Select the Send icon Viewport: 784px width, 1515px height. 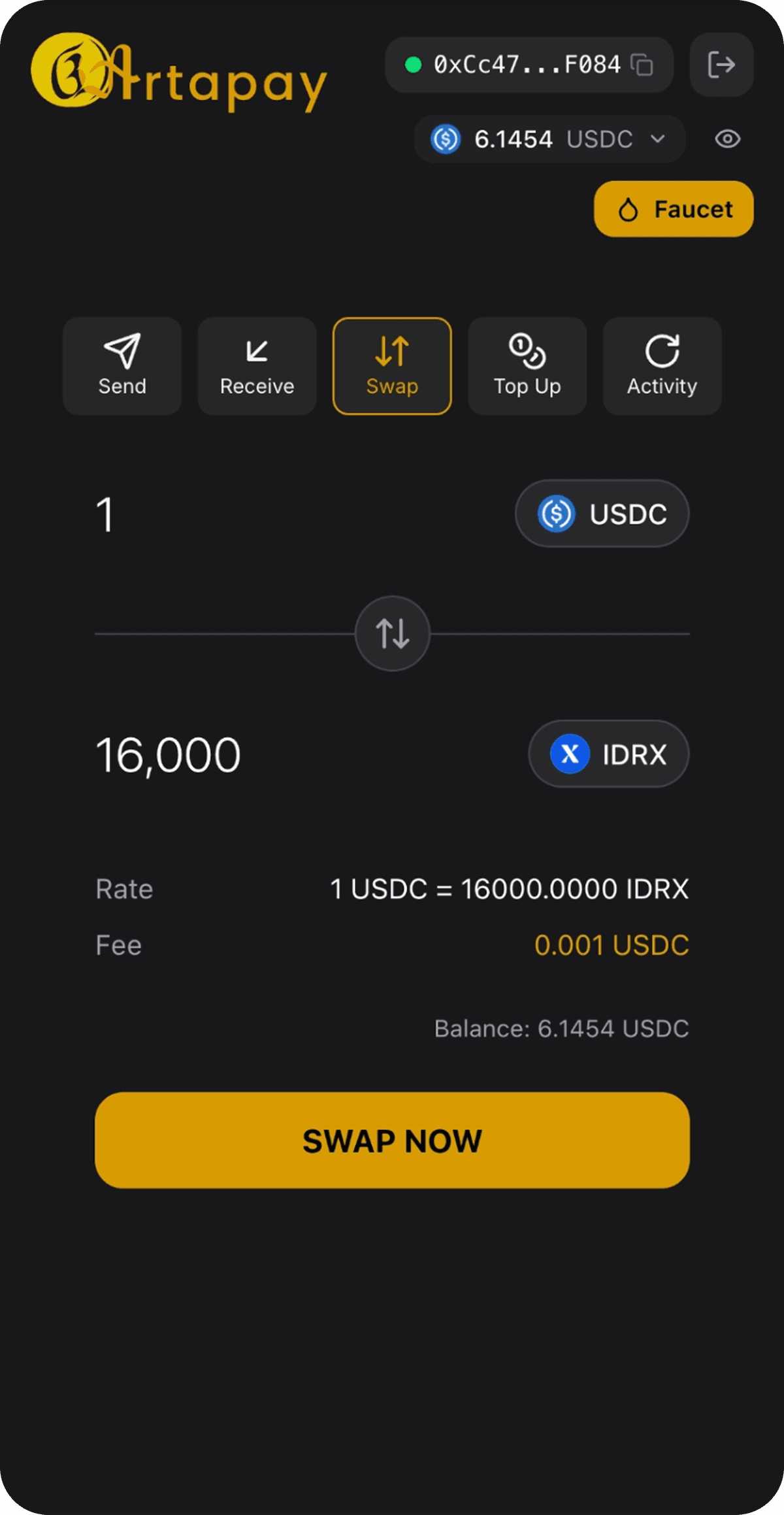click(x=122, y=365)
